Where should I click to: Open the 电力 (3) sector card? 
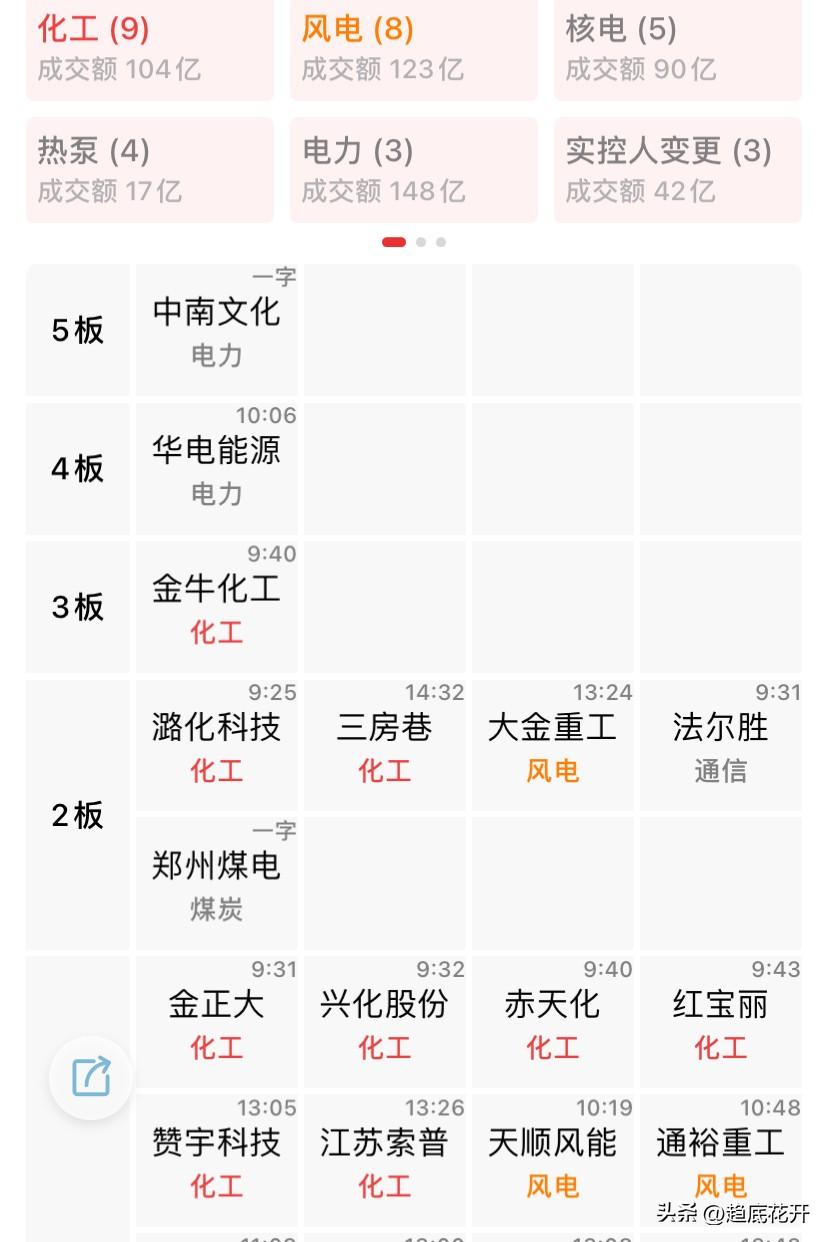pyautogui.click(x=413, y=170)
